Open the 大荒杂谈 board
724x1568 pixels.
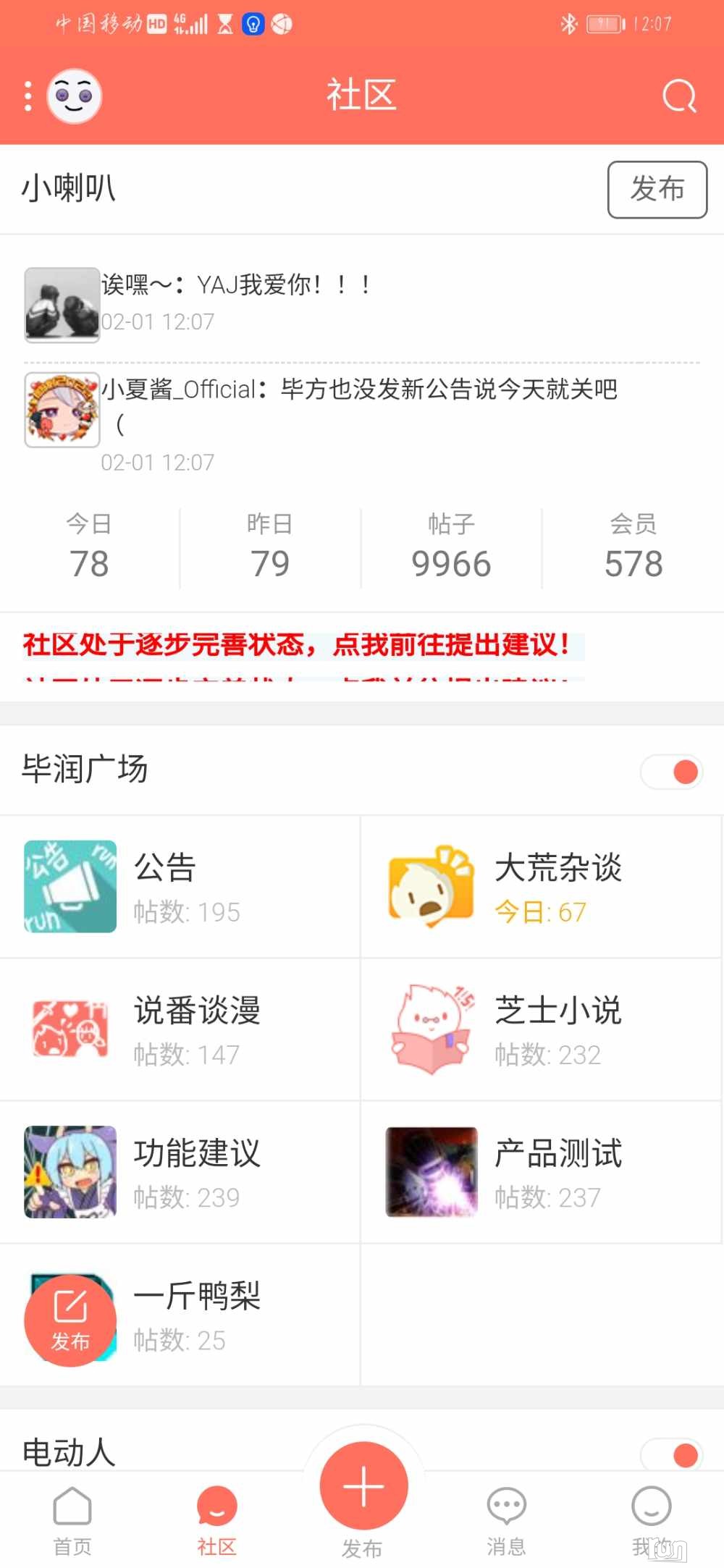click(x=540, y=887)
